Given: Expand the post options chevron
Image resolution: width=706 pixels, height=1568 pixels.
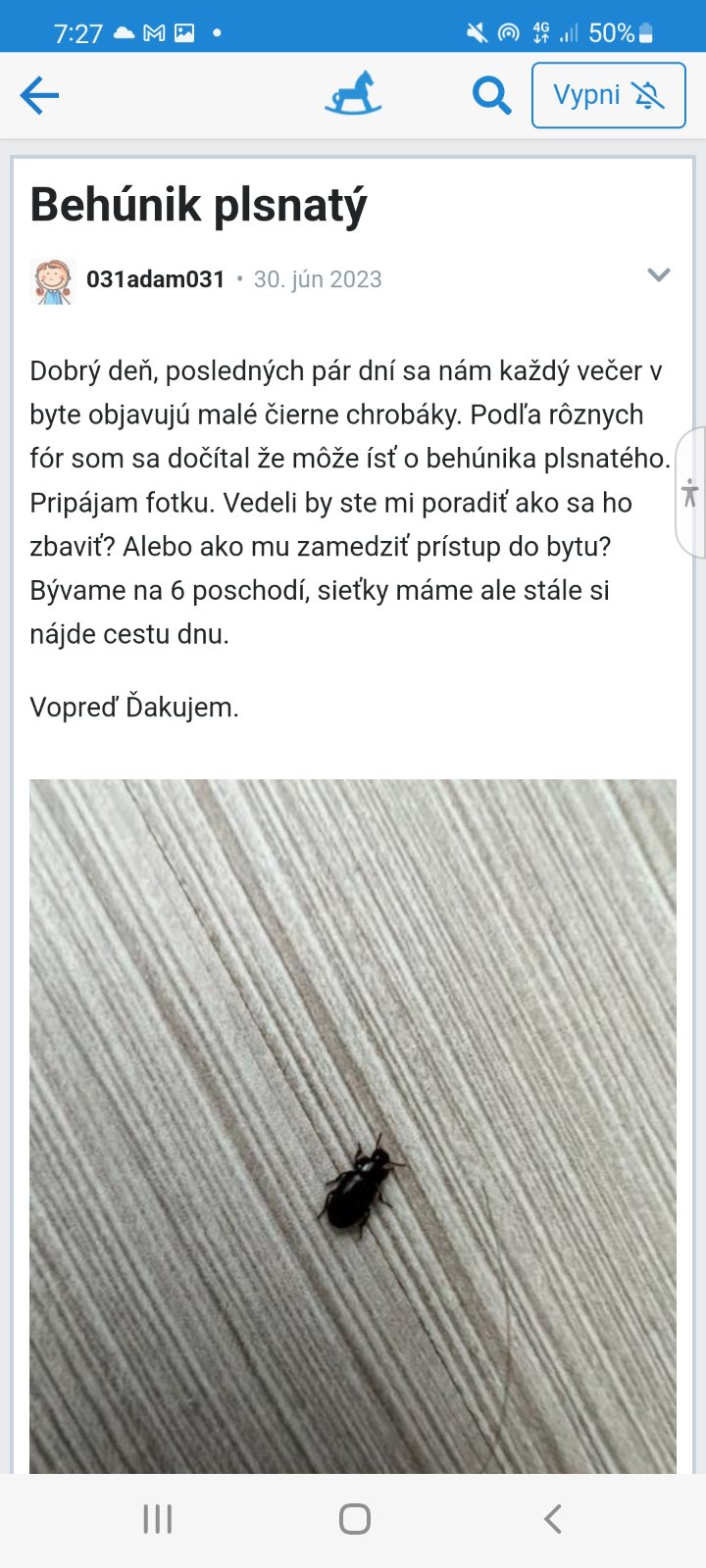Looking at the screenshot, I should pos(659,275).
